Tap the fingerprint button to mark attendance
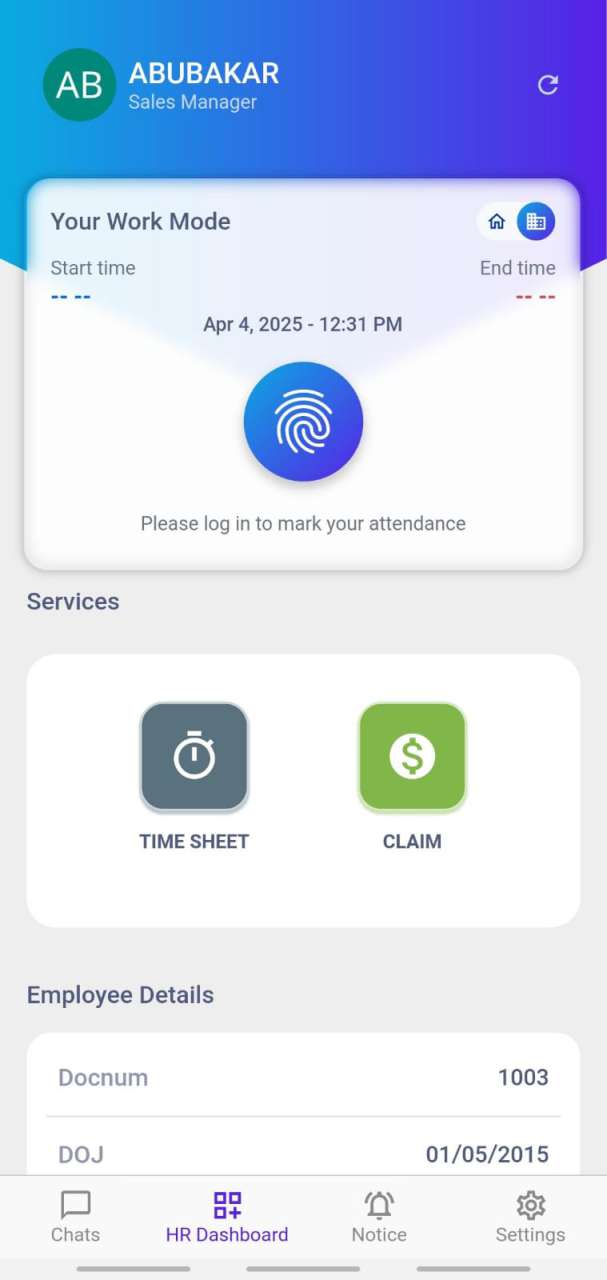The height and width of the screenshot is (1280, 607). point(303,422)
